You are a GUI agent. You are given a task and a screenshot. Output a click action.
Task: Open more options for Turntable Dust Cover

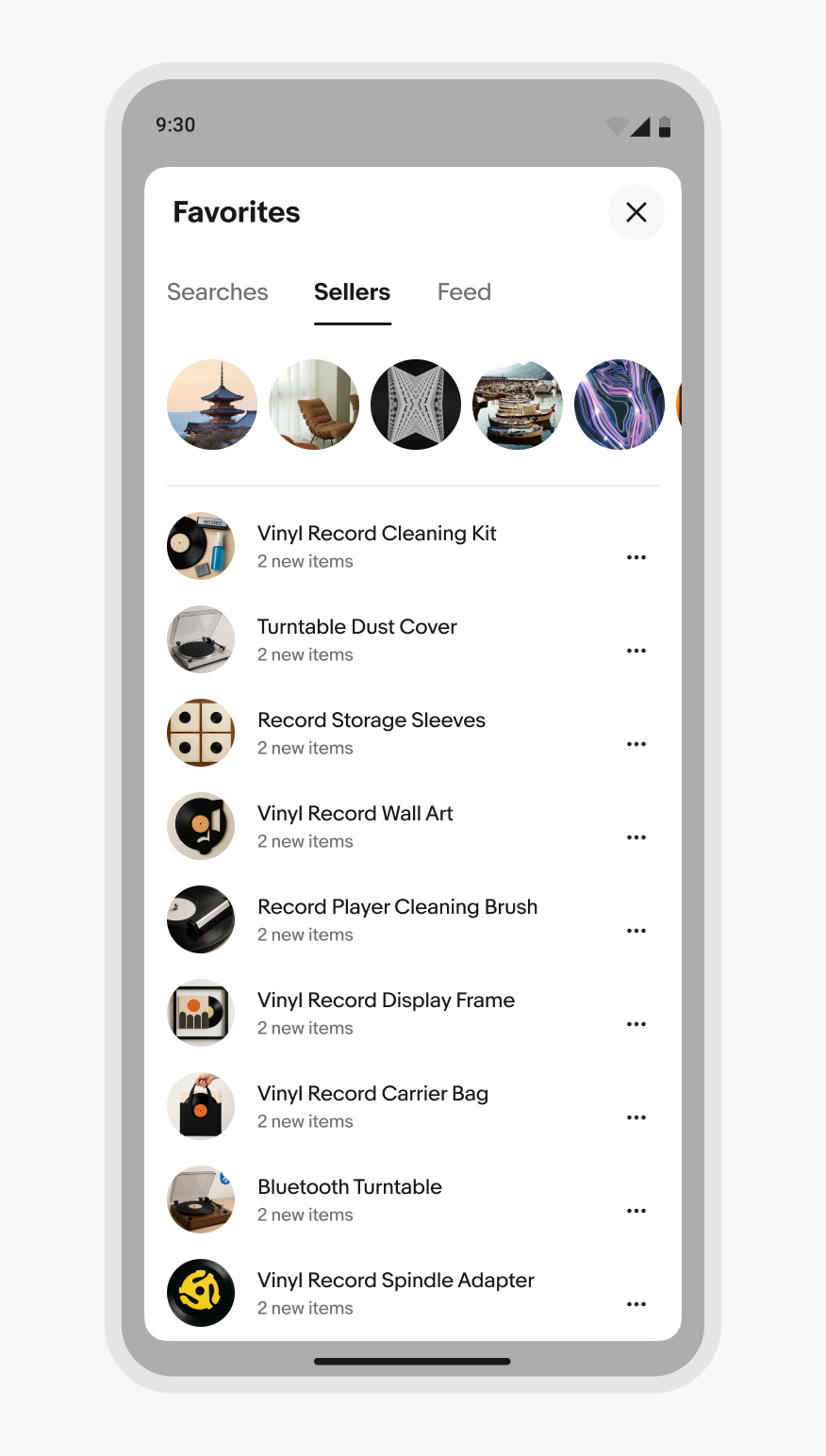pyautogui.click(x=636, y=651)
